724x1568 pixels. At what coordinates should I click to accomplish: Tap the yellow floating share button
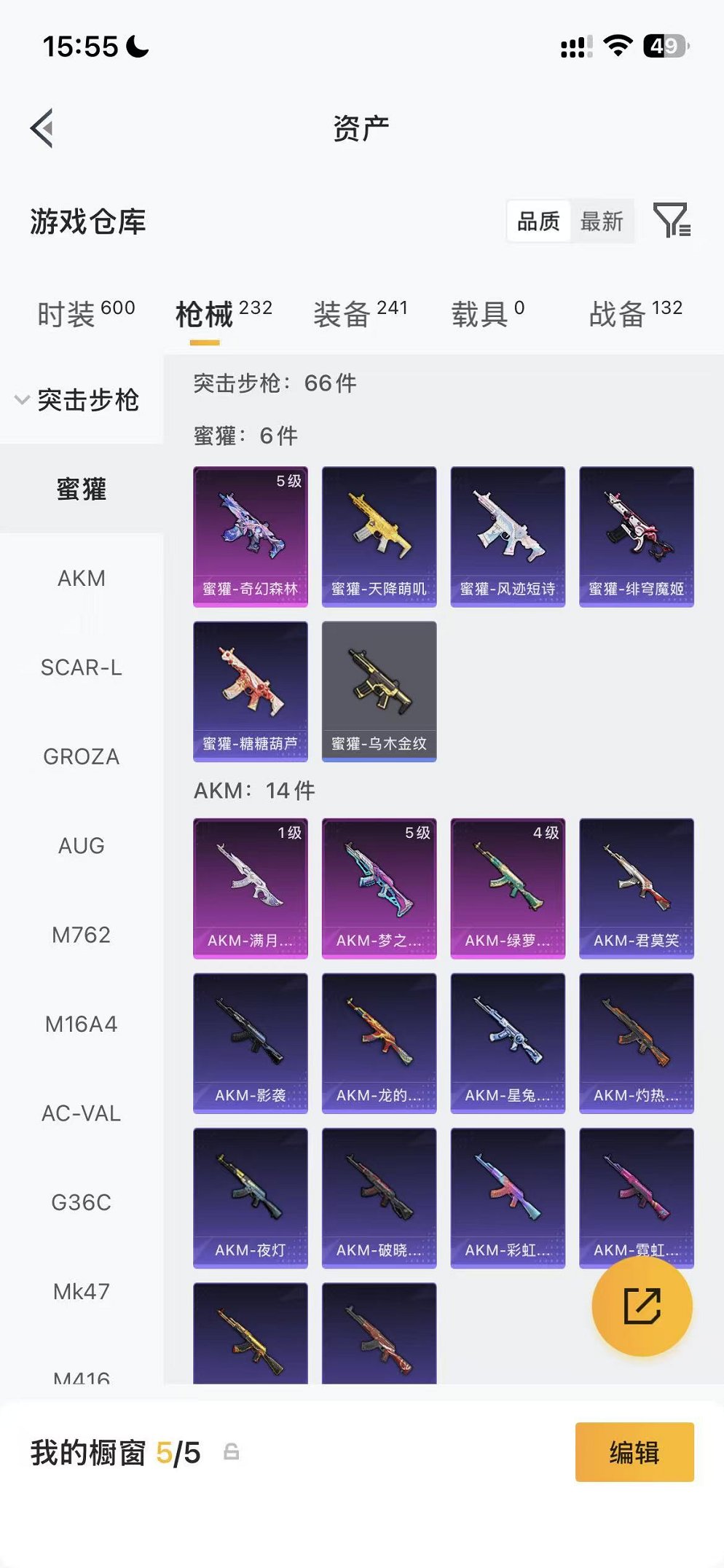[x=642, y=1306]
